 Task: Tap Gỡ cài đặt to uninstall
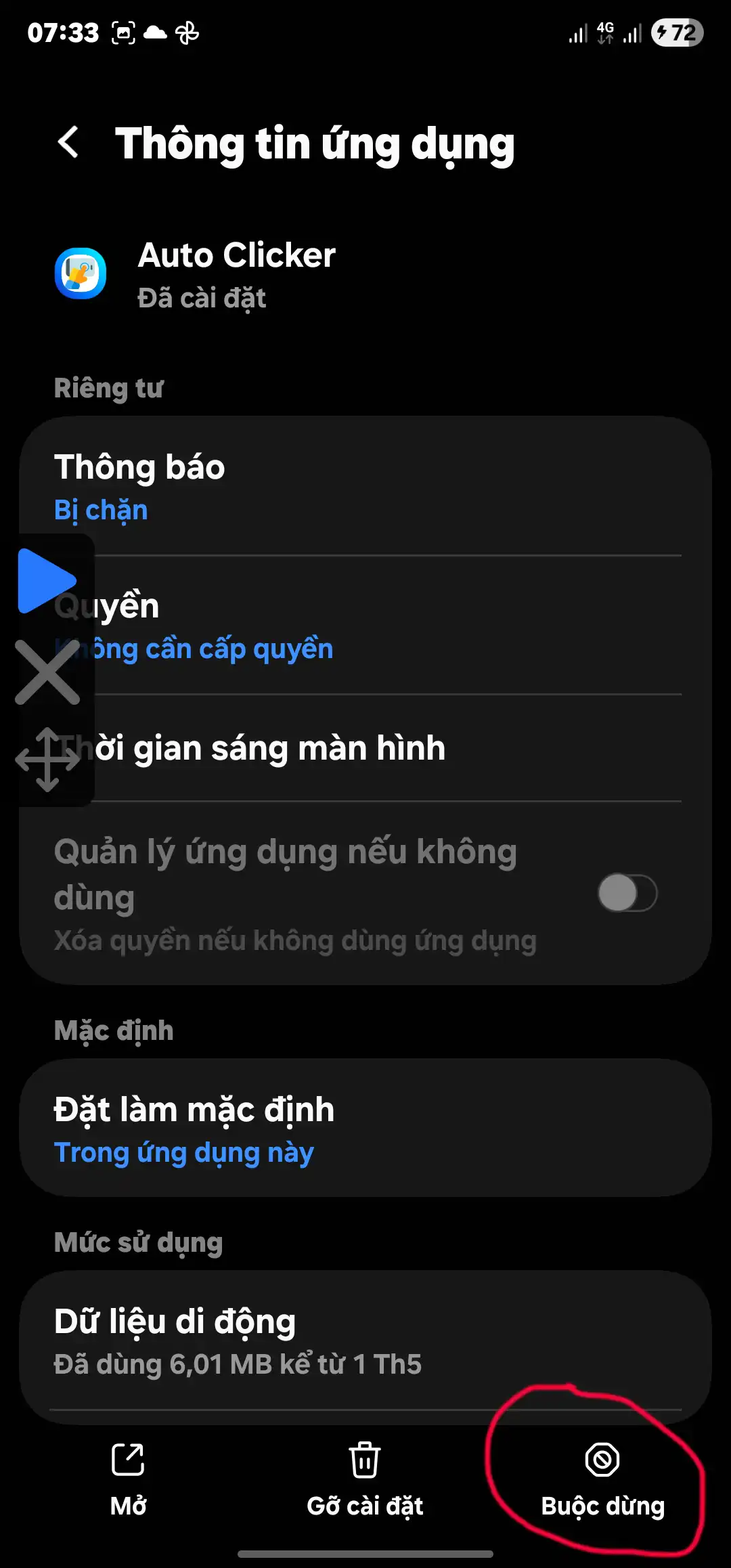click(365, 1480)
